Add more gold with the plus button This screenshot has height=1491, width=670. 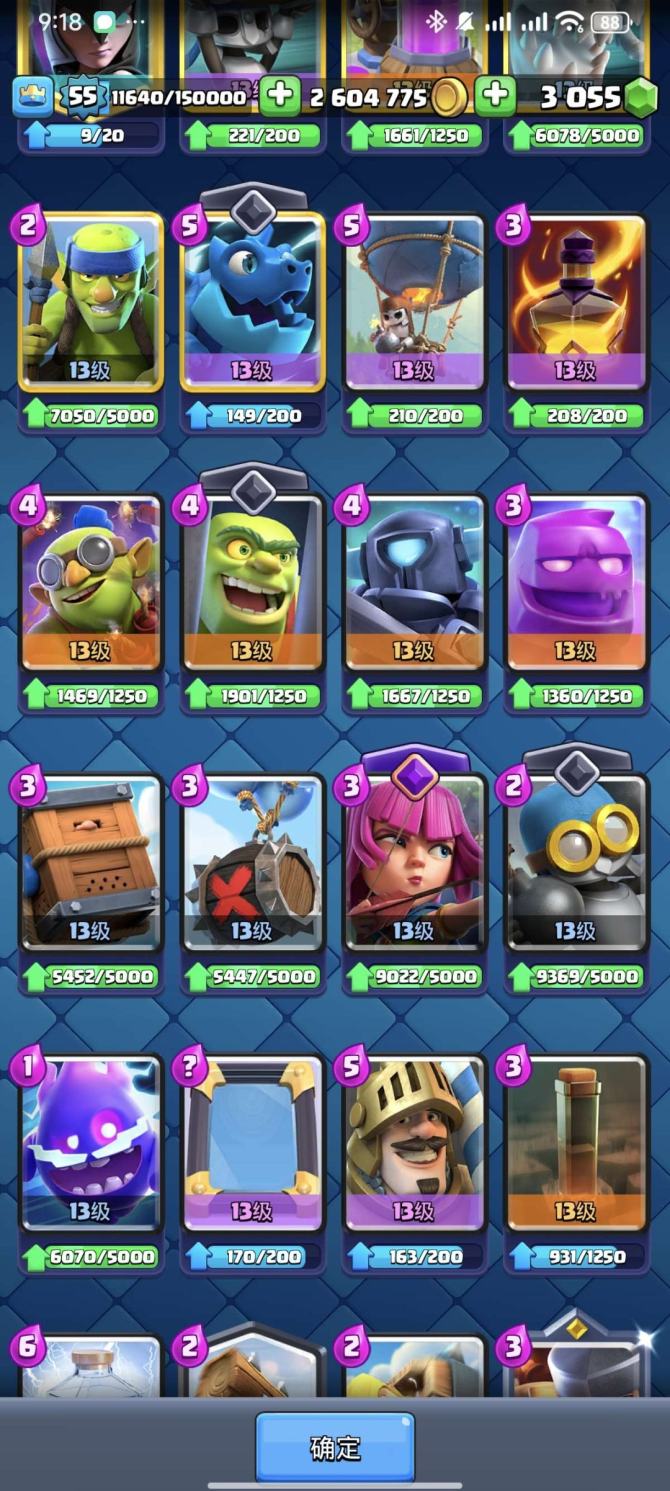tap(281, 95)
